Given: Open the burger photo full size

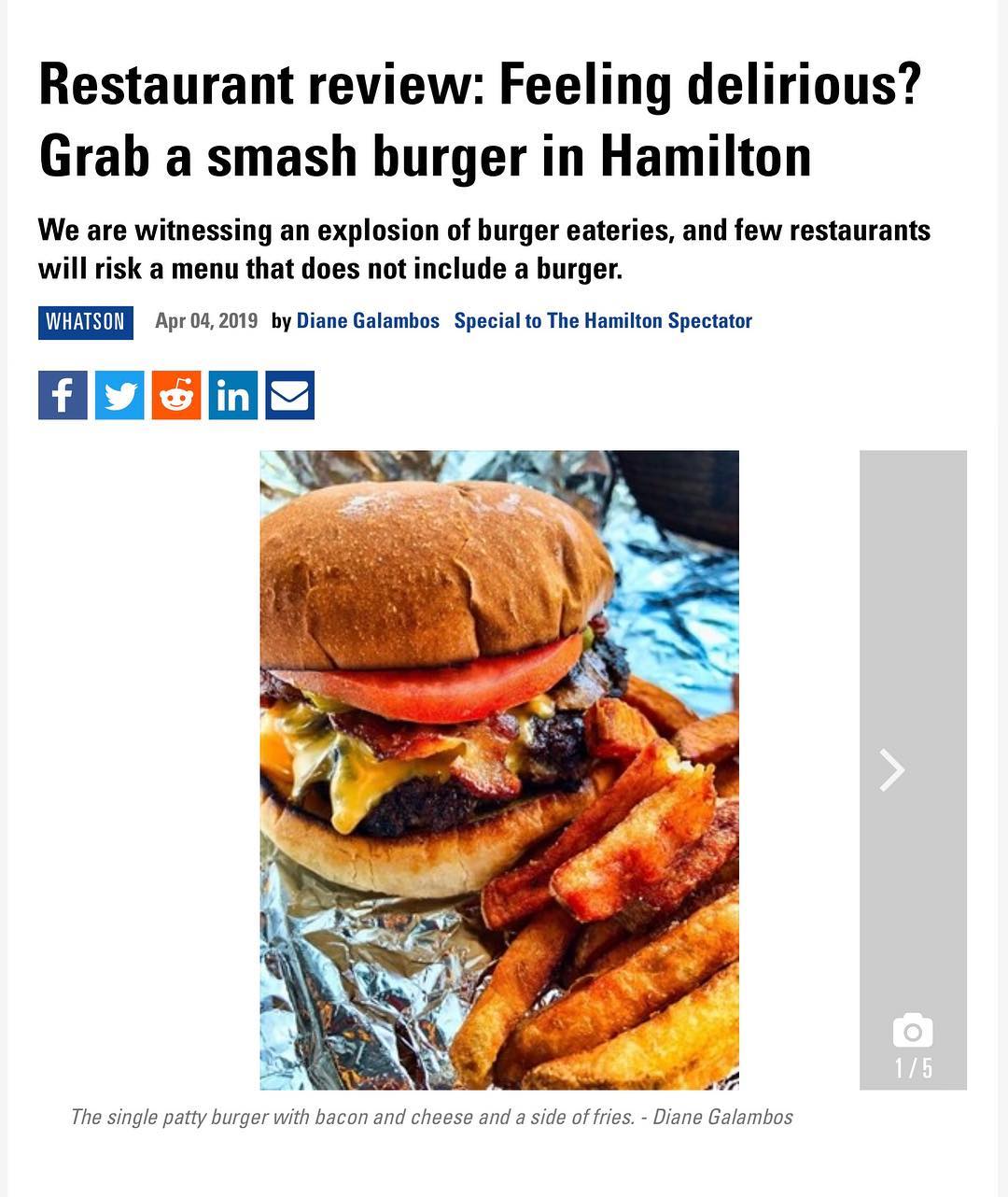Looking at the screenshot, I should pos(499,769).
